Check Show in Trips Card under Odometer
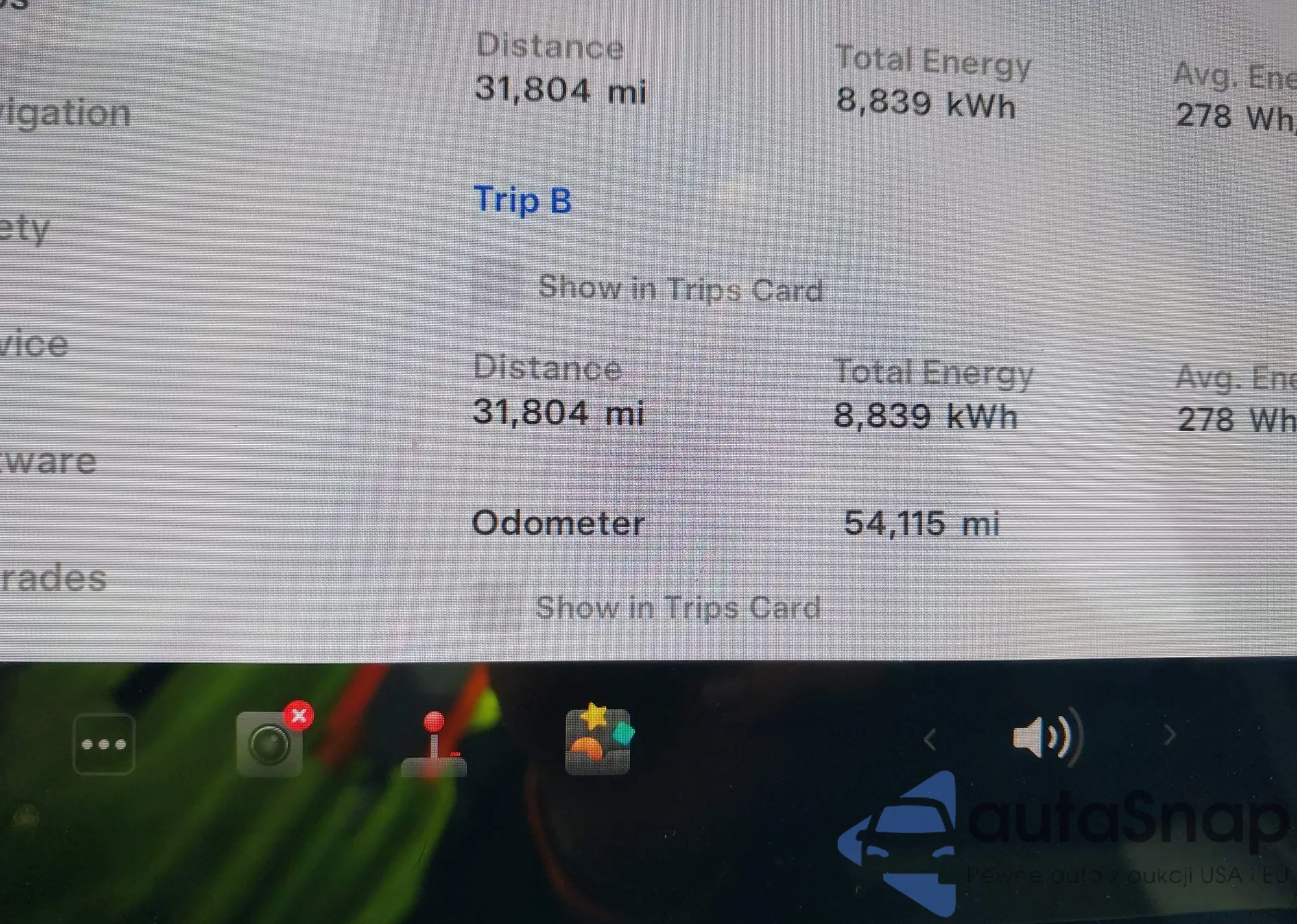The width and height of the screenshot is (1297, 924). [x=495, y=607]
